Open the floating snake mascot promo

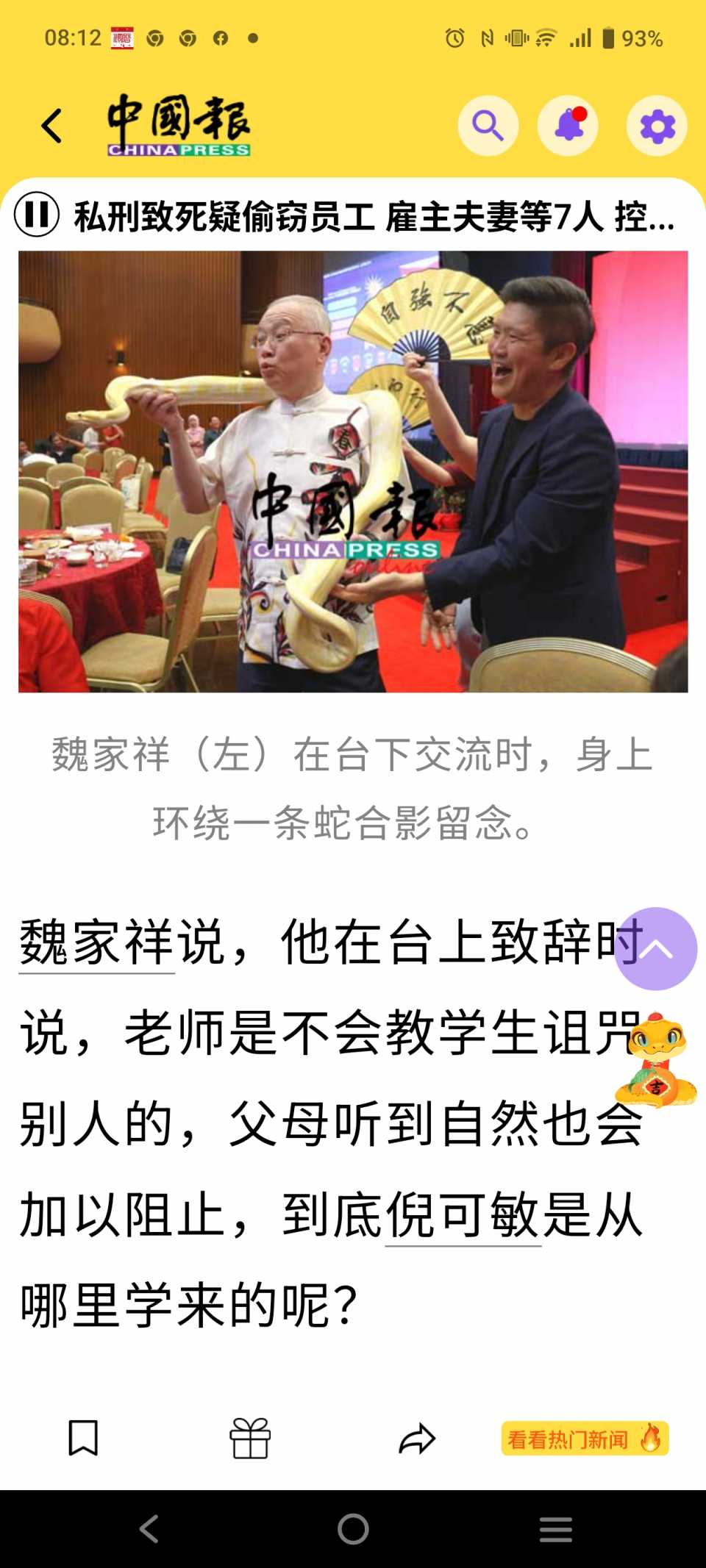(656, 1060)
